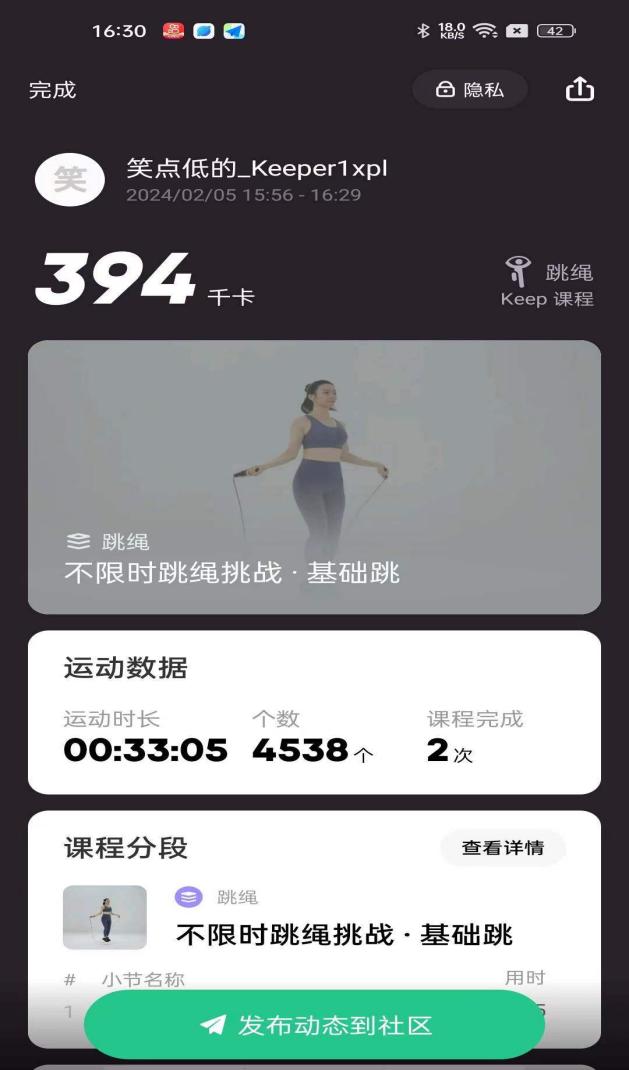Viewport: 629px width, 1070px height.
Task: Open the profile avatar 笑
Action: (70, 181)
